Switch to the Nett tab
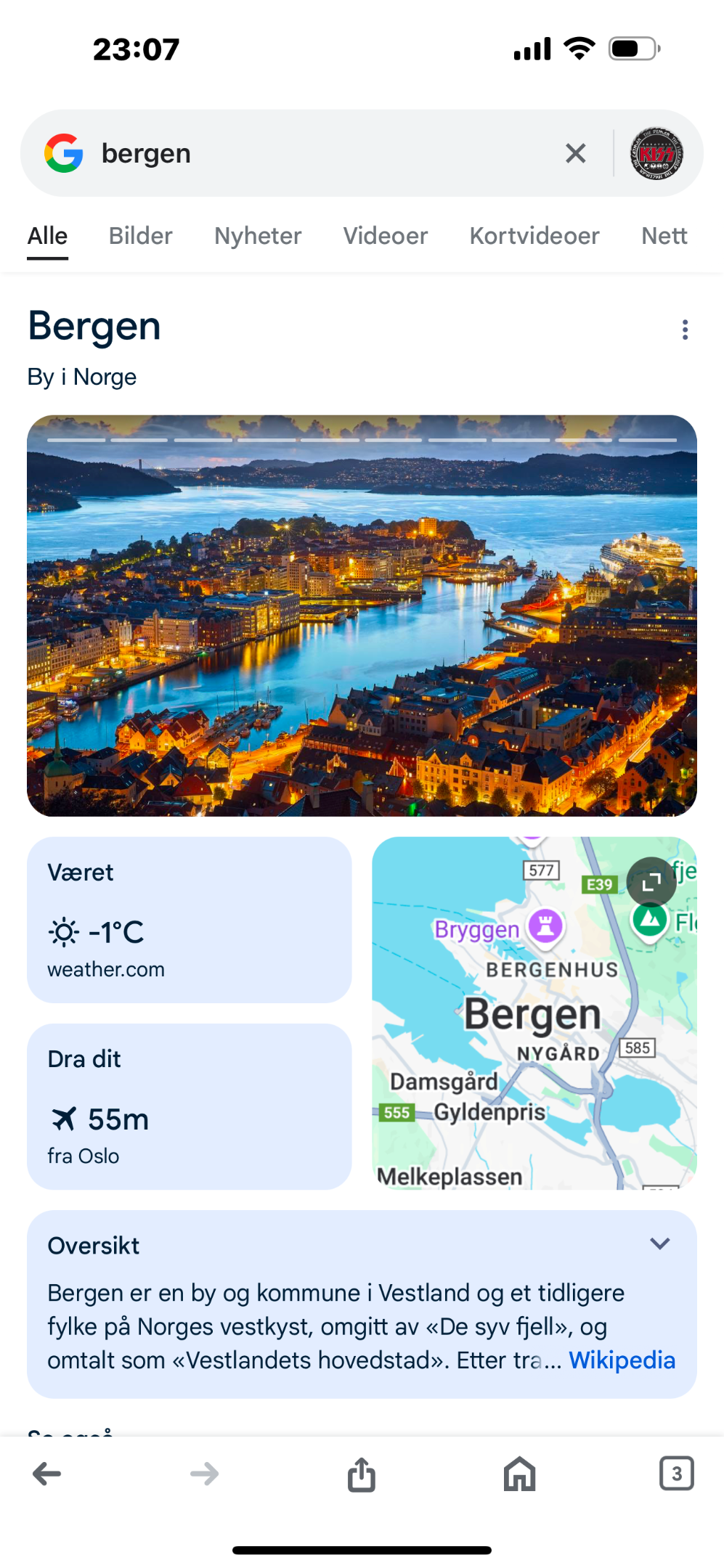The height and width of the screenshot is (1568, 724). point(664,236)
